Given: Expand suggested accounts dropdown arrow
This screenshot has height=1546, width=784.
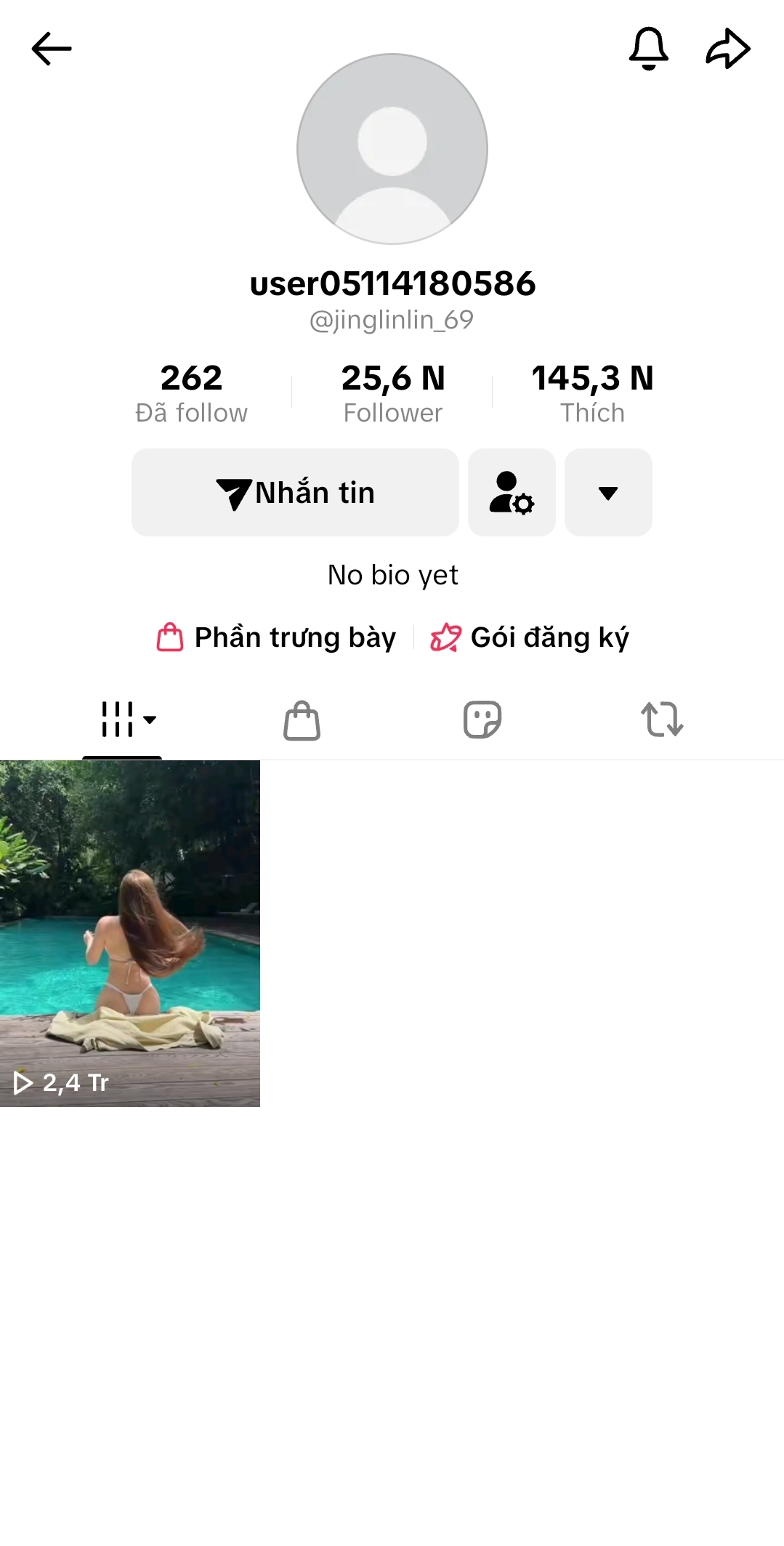Looking at the screenshot, I should click(x=608, y=493).
